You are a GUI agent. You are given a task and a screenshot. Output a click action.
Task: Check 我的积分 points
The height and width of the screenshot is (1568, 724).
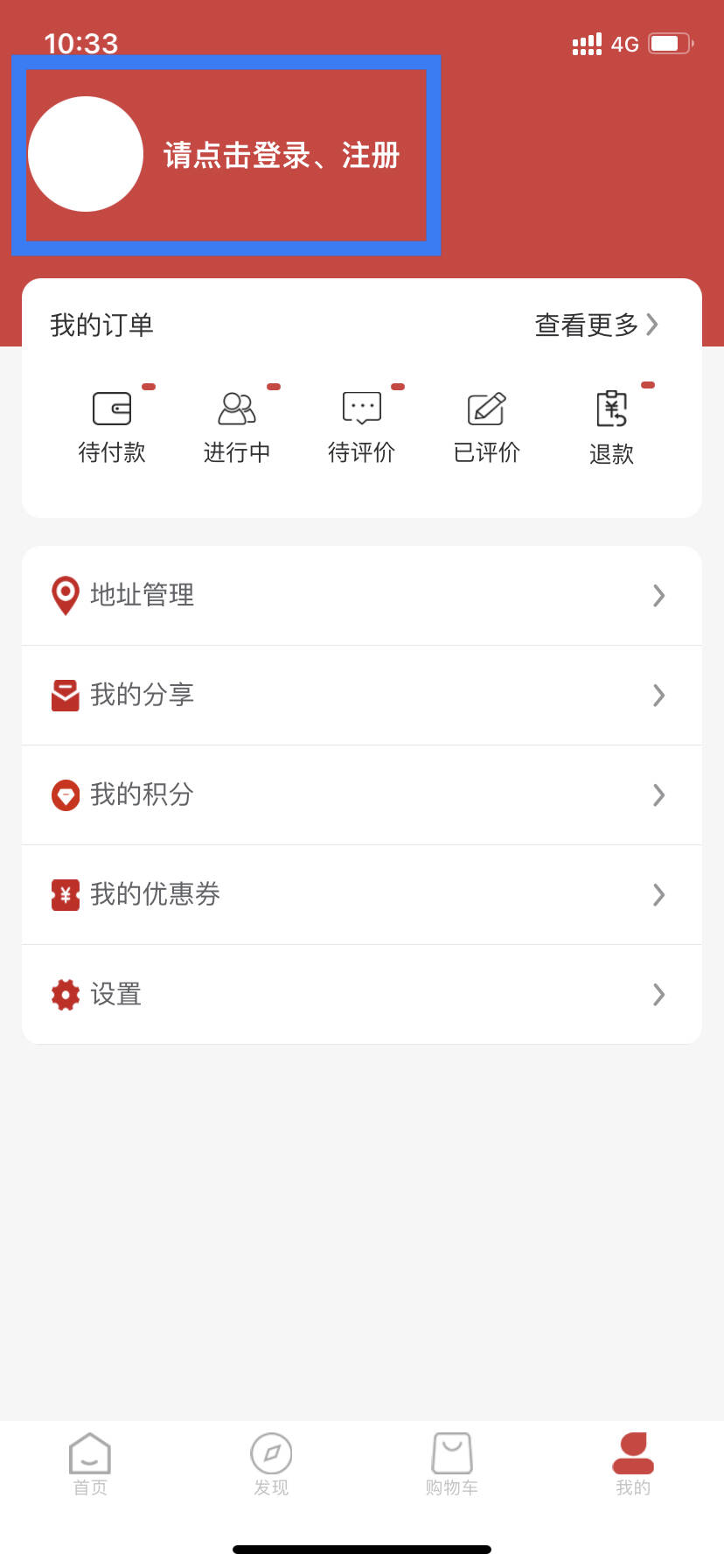click(362, 795)
